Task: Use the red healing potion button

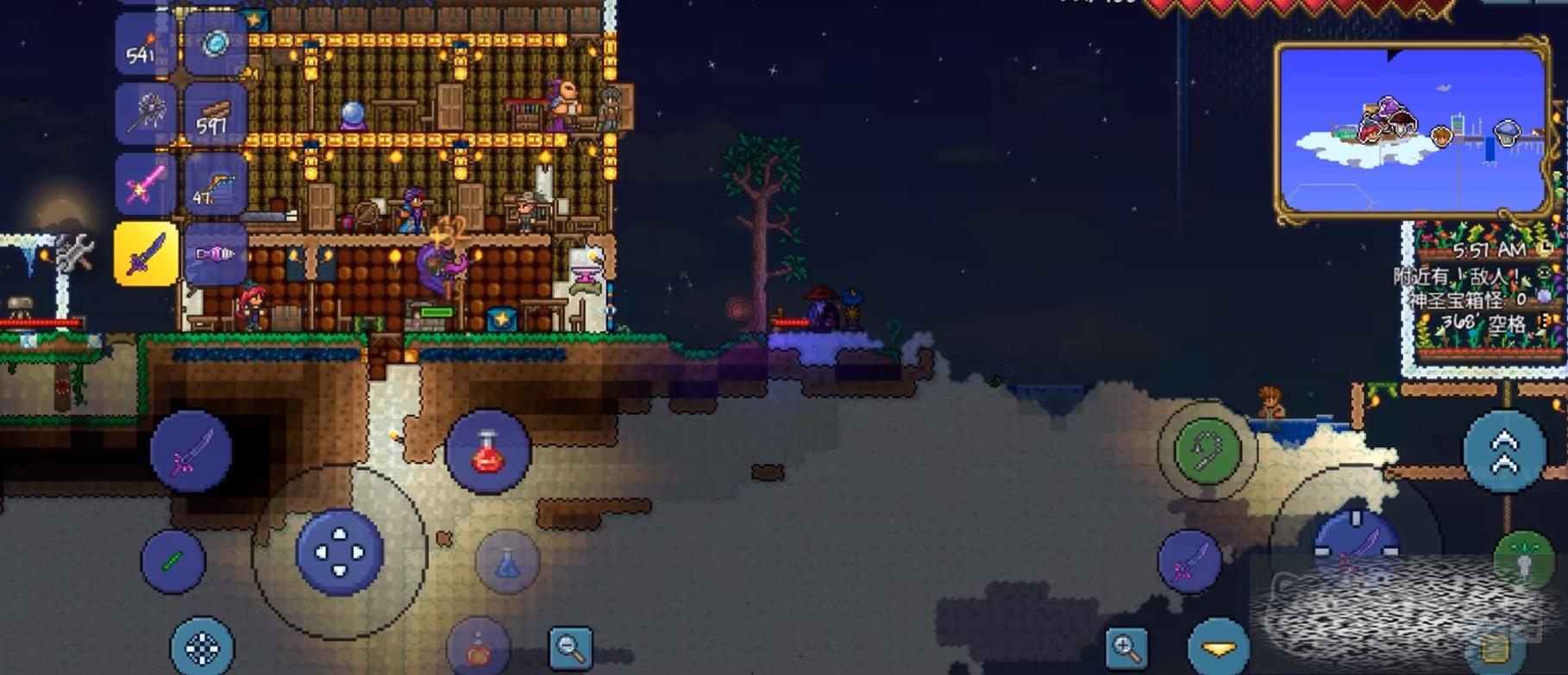Action: [x=487, y=452]
